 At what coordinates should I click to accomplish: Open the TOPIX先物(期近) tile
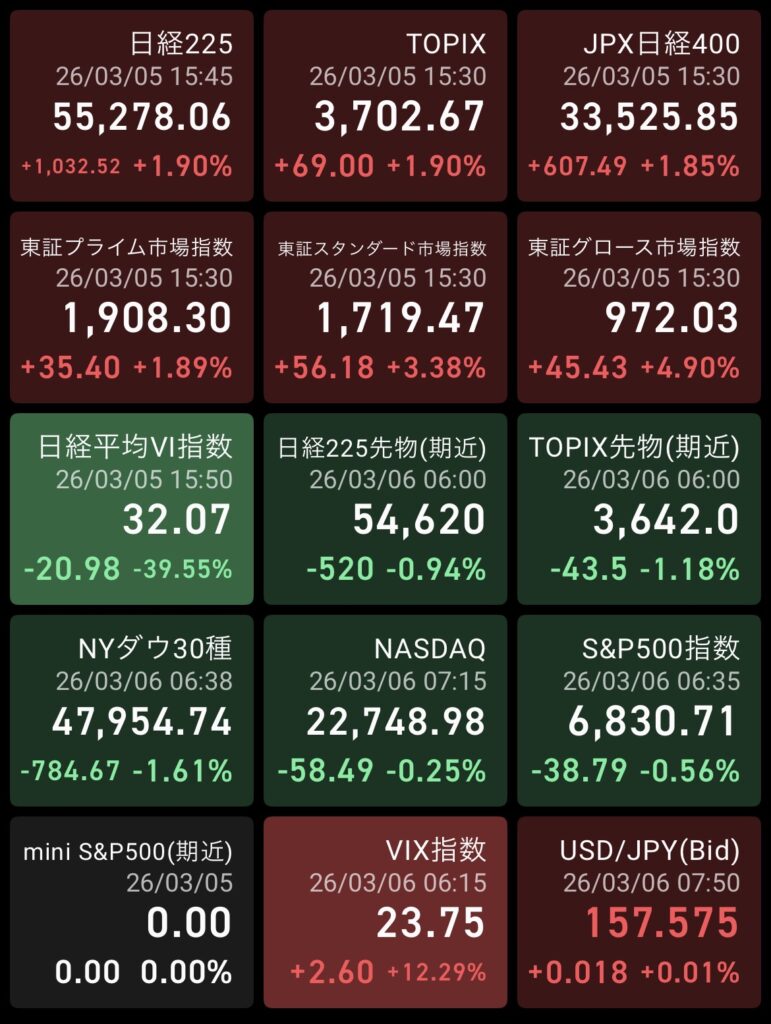tap(639, 509)
